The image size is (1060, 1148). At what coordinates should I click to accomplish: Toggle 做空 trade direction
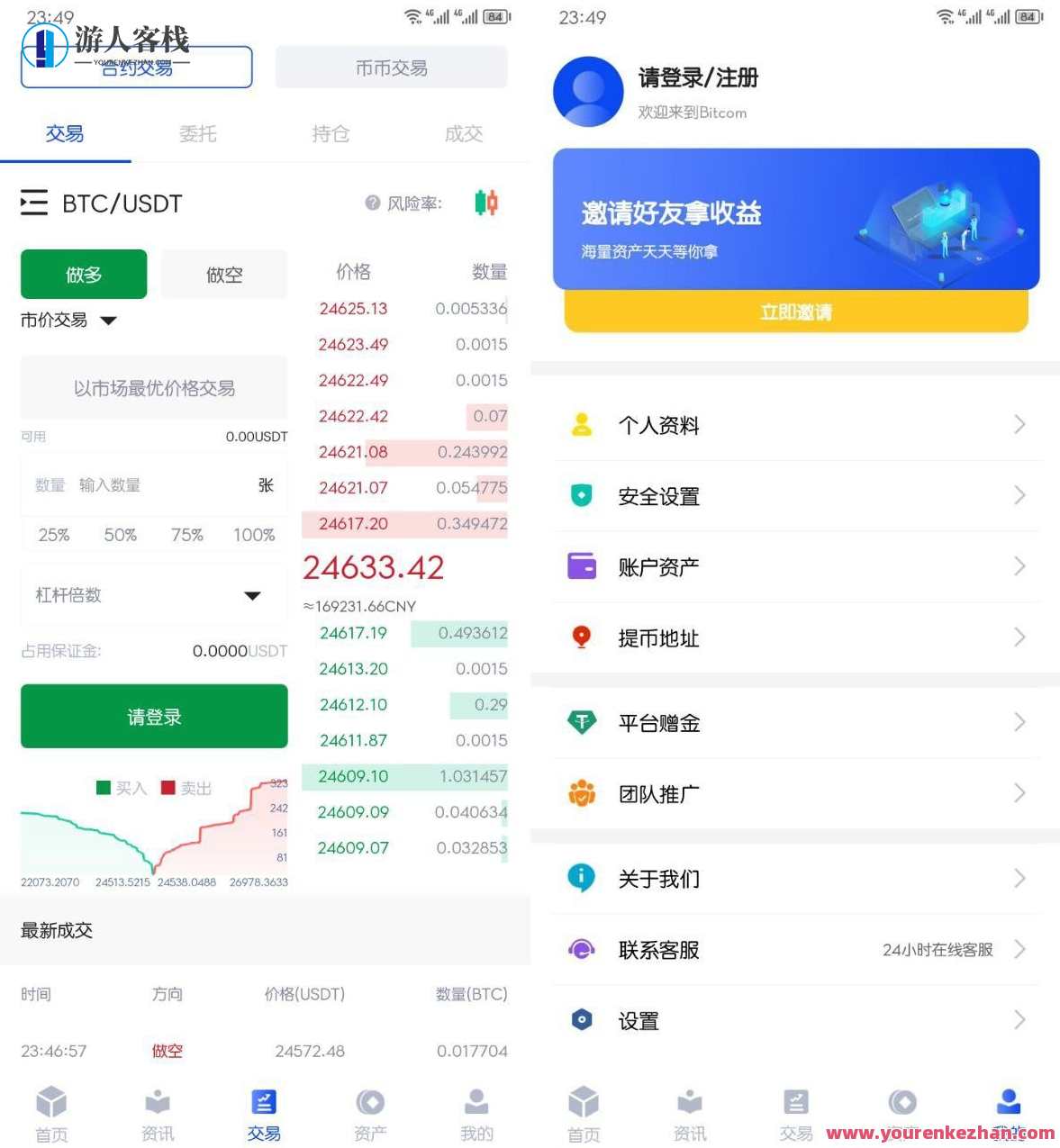pyautogui.click(x=223, y=274)
